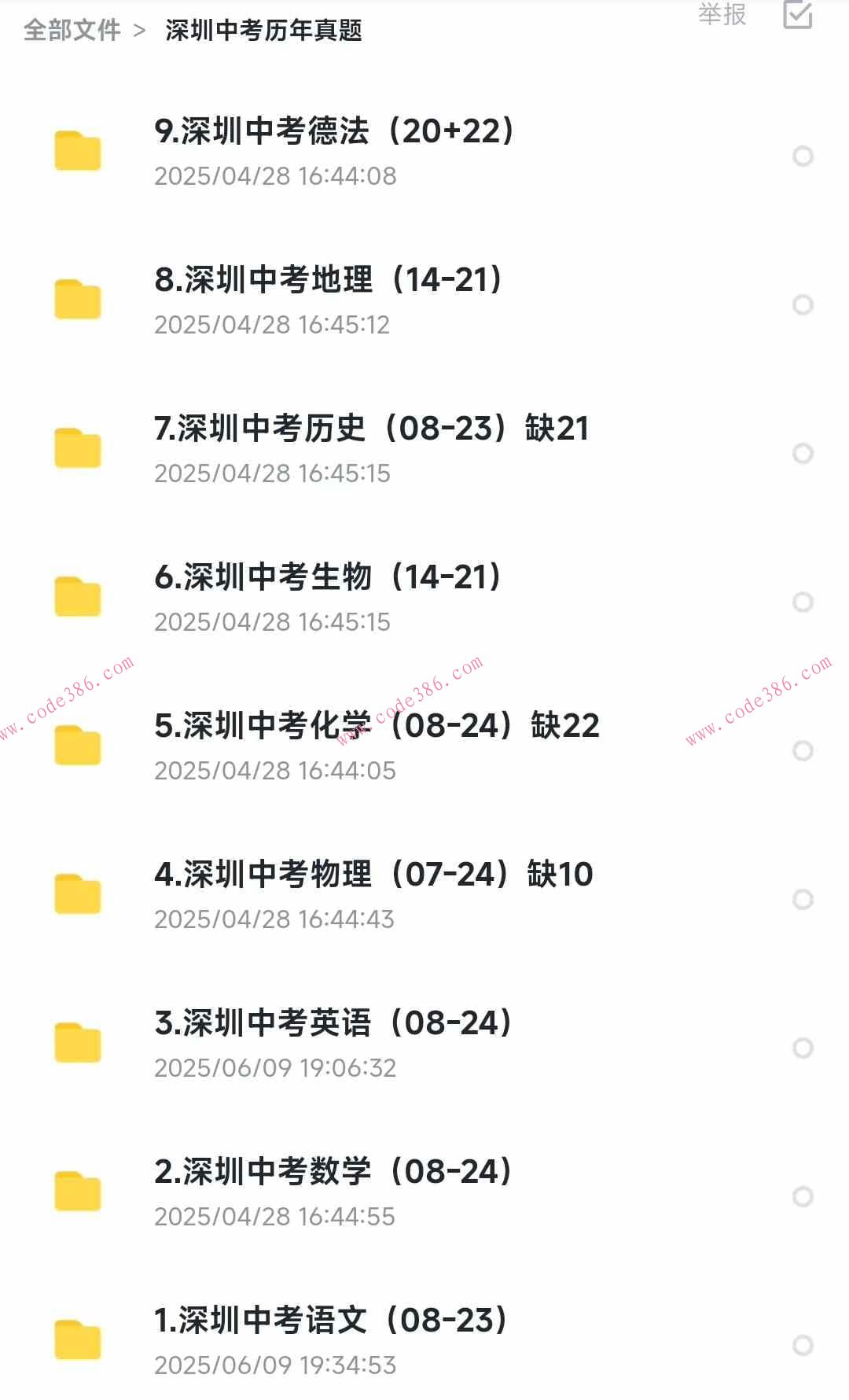Open folder icon for 8.深圳中考地理（14-21）
Viewport: 849px width, 1400px height.
click(79, 299)
